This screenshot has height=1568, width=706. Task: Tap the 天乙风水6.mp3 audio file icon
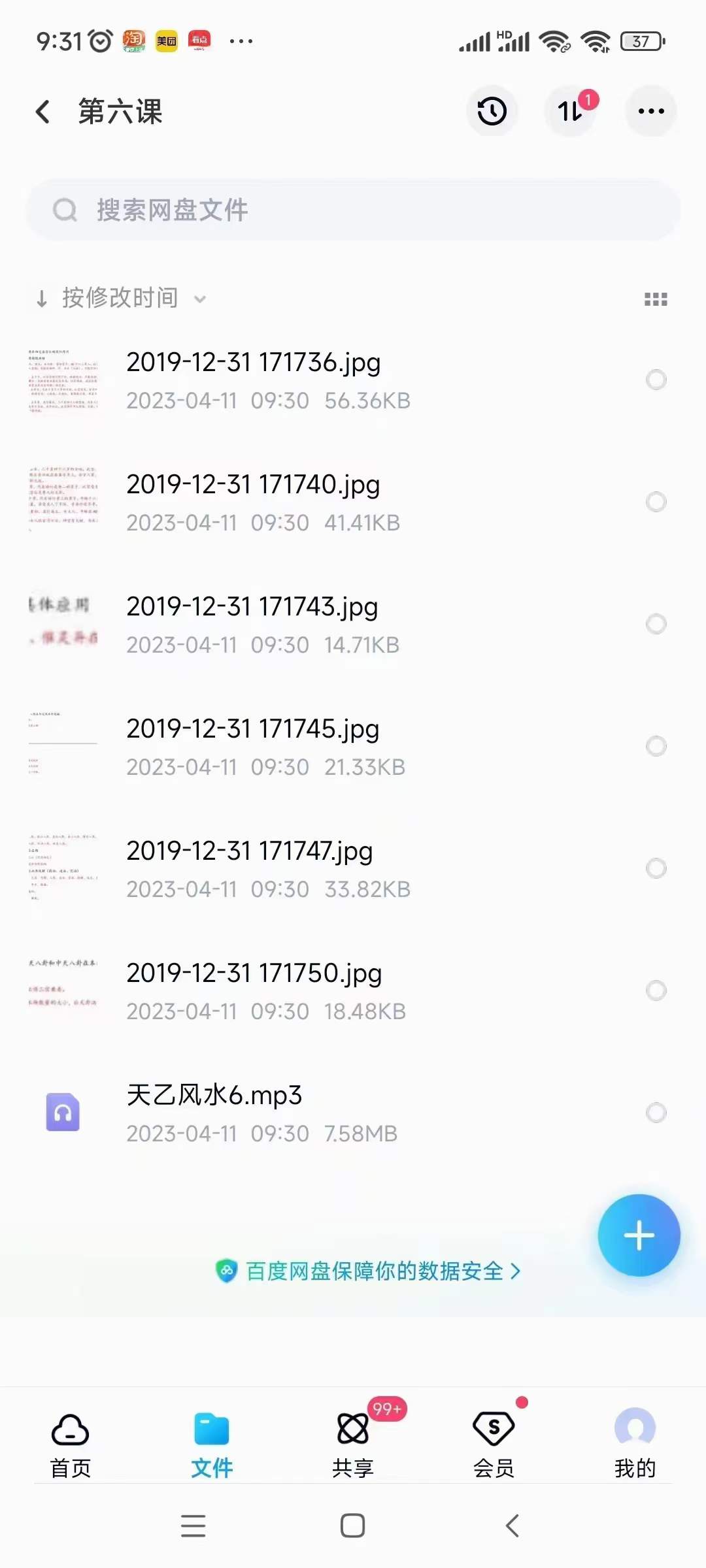[x=63, y=1113]
